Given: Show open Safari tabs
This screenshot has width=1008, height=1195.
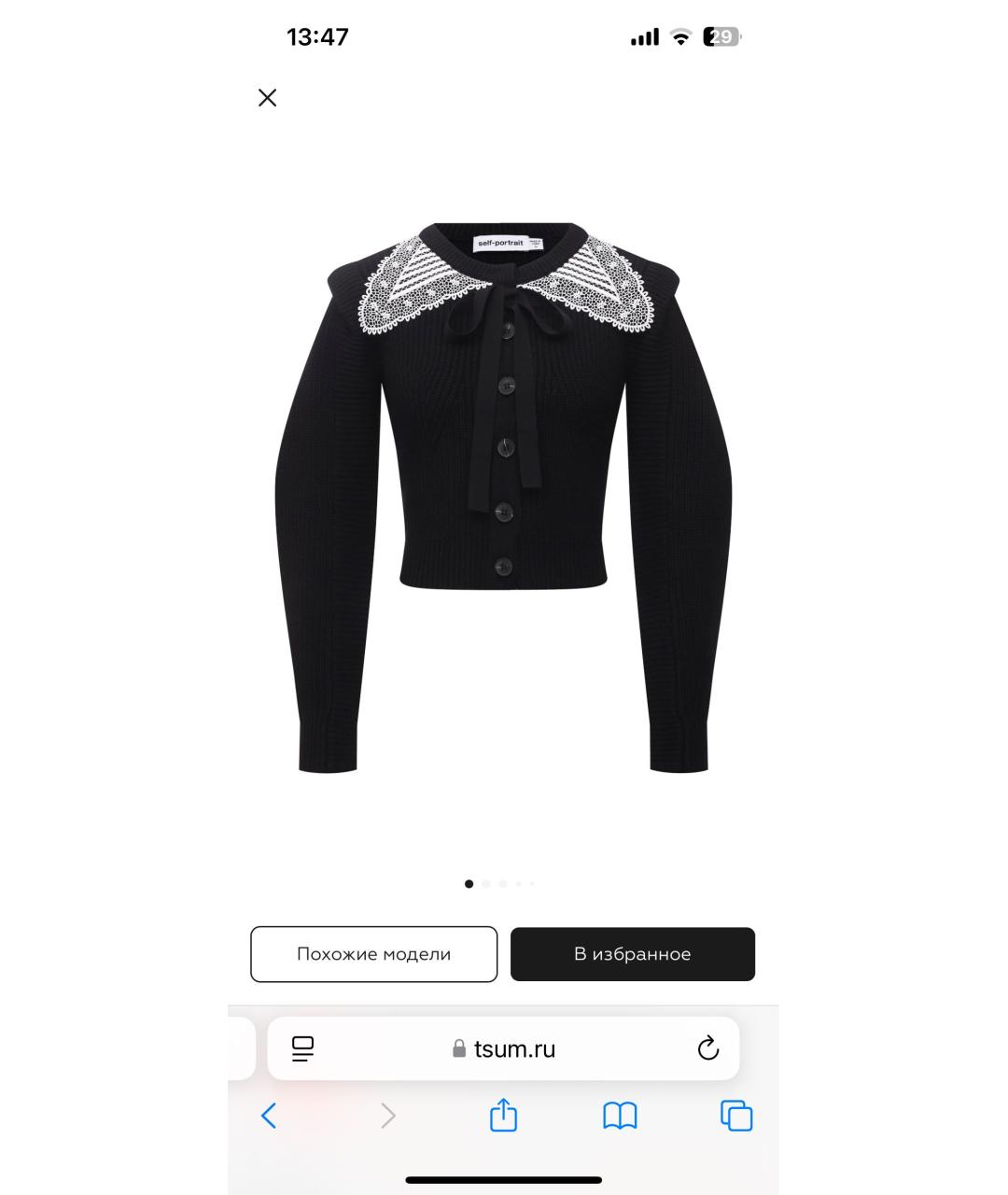Looking at the screenshot, I should 735,1116.
